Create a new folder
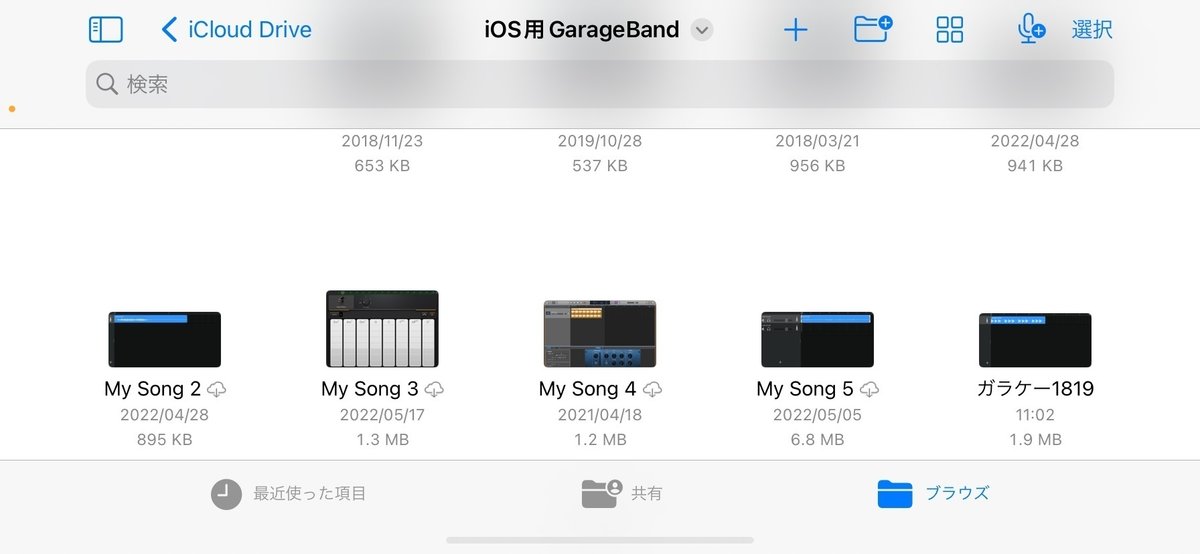 click(x=873, y=30)
